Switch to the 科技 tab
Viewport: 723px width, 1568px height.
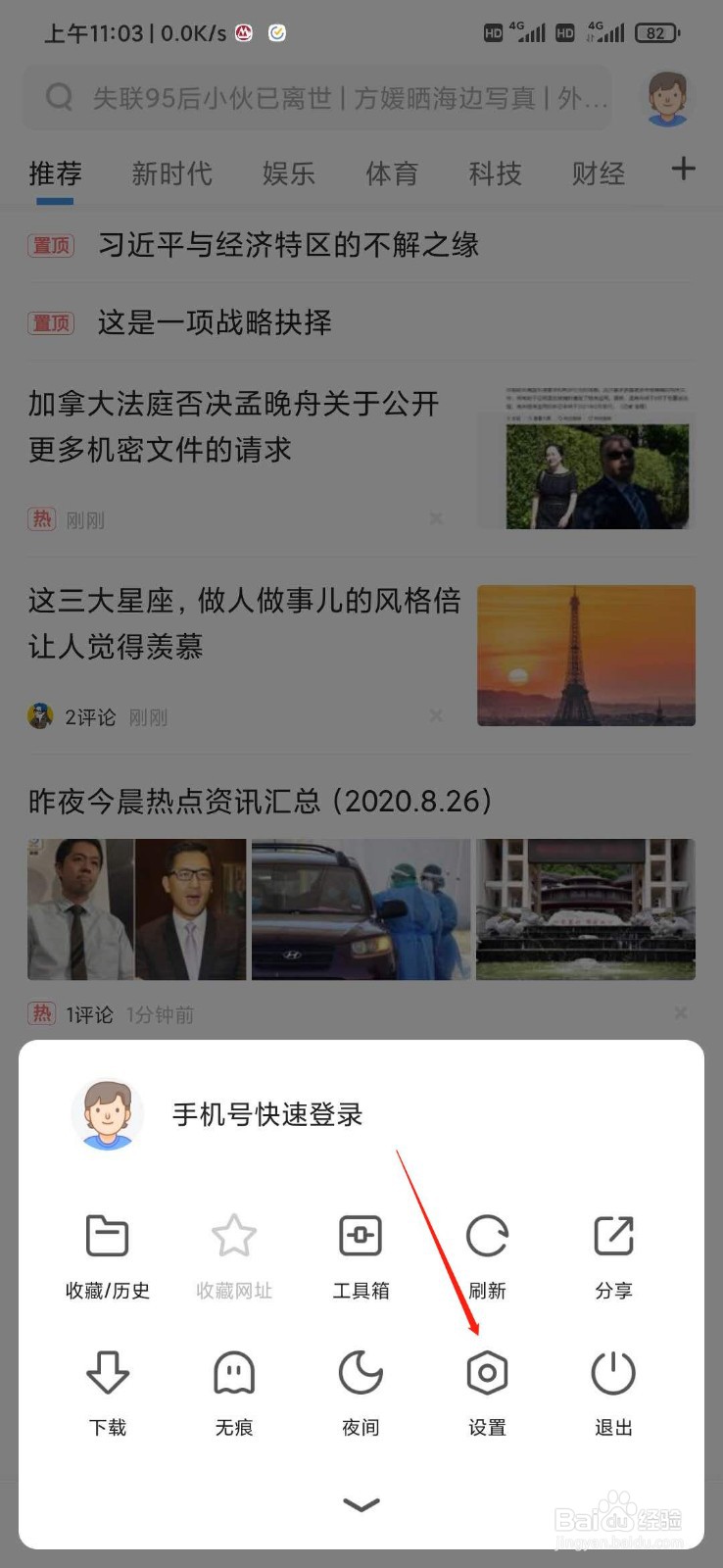(495, 173)
